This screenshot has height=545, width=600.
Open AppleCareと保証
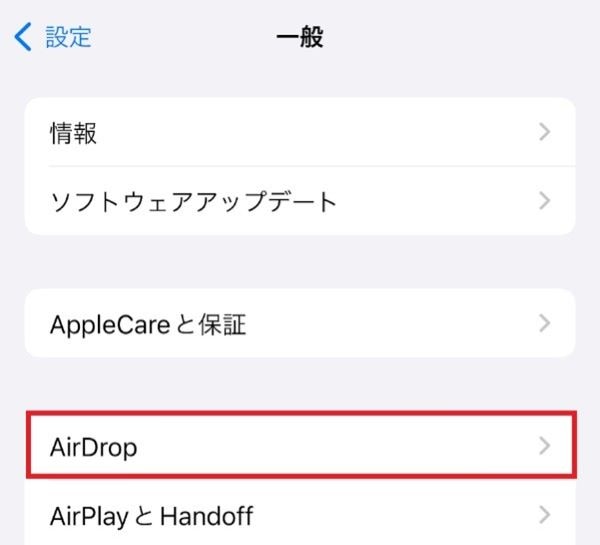[300, 324]
